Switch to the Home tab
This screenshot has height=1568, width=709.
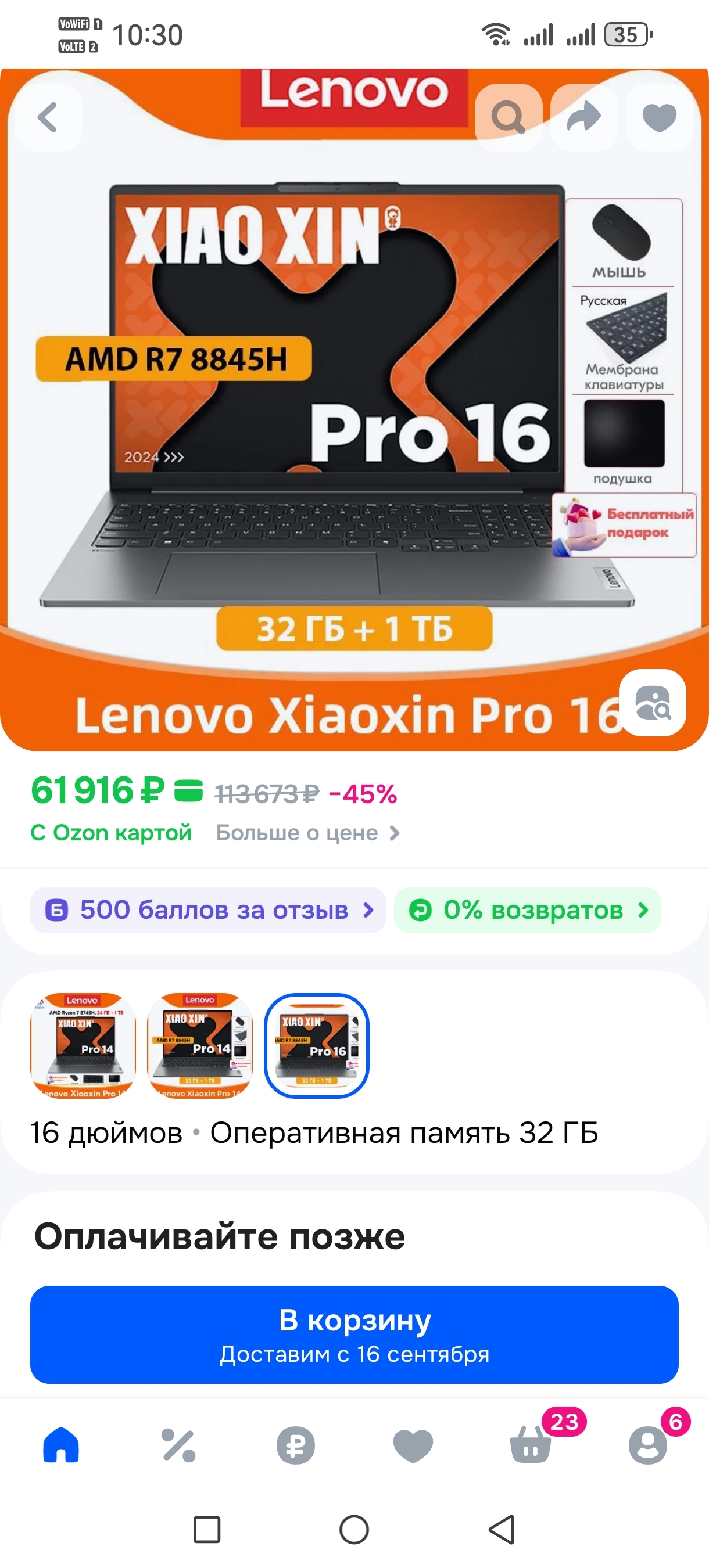(x=61, y=1445)
